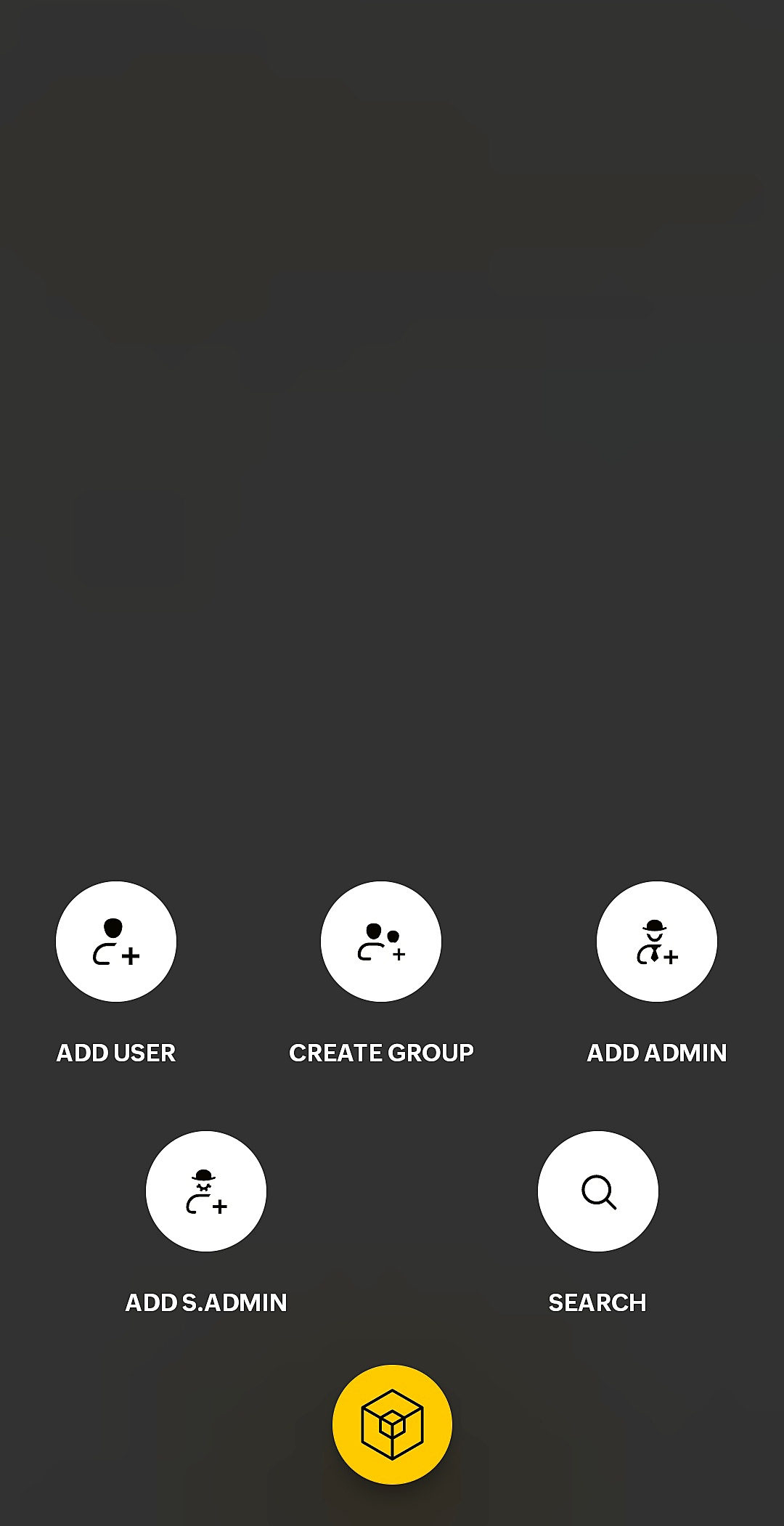Tap the yellow cube button

(392, 1424)
